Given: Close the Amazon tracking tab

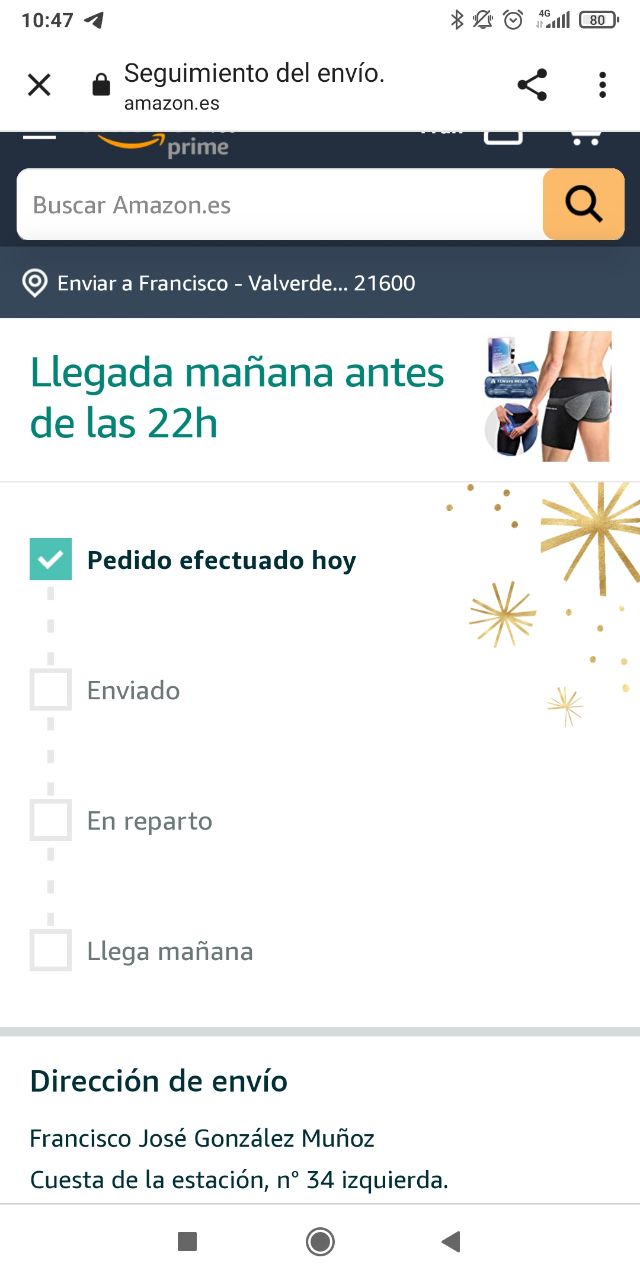Looking at the screenshot, I should [39, 85].
